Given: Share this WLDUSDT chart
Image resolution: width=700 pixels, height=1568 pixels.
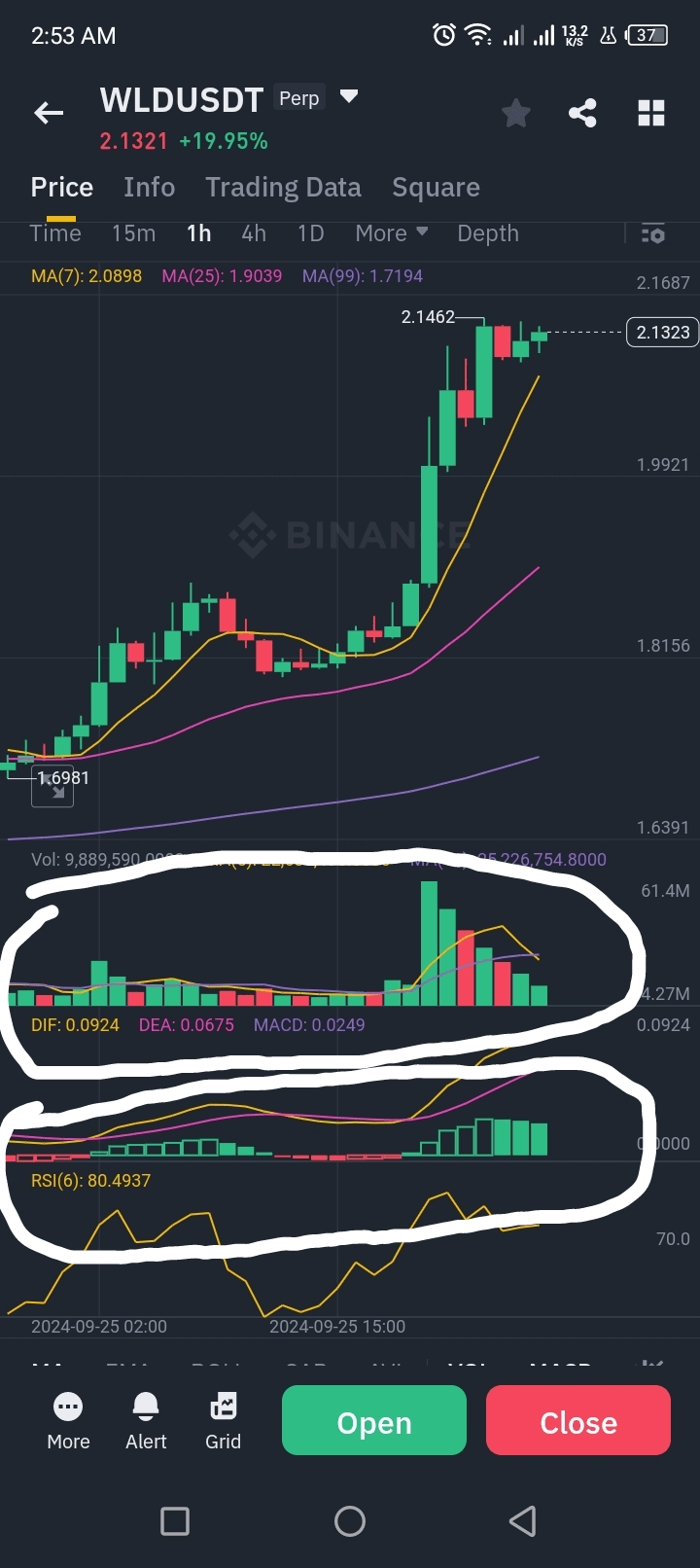Looking at the screenshot, I should 582,114.
